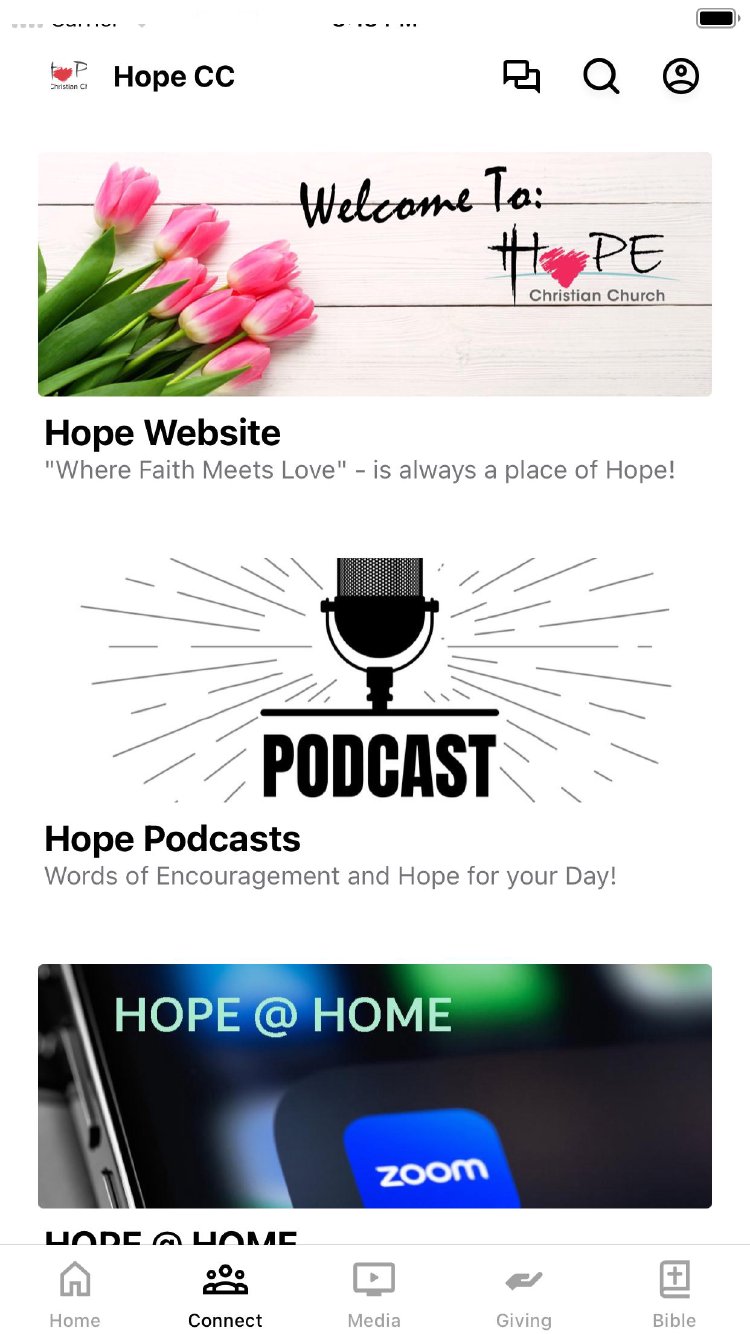Open the messages chat icon
Image resolution: width=750 pixels, height=1334 pixels.
click(521, 77)
